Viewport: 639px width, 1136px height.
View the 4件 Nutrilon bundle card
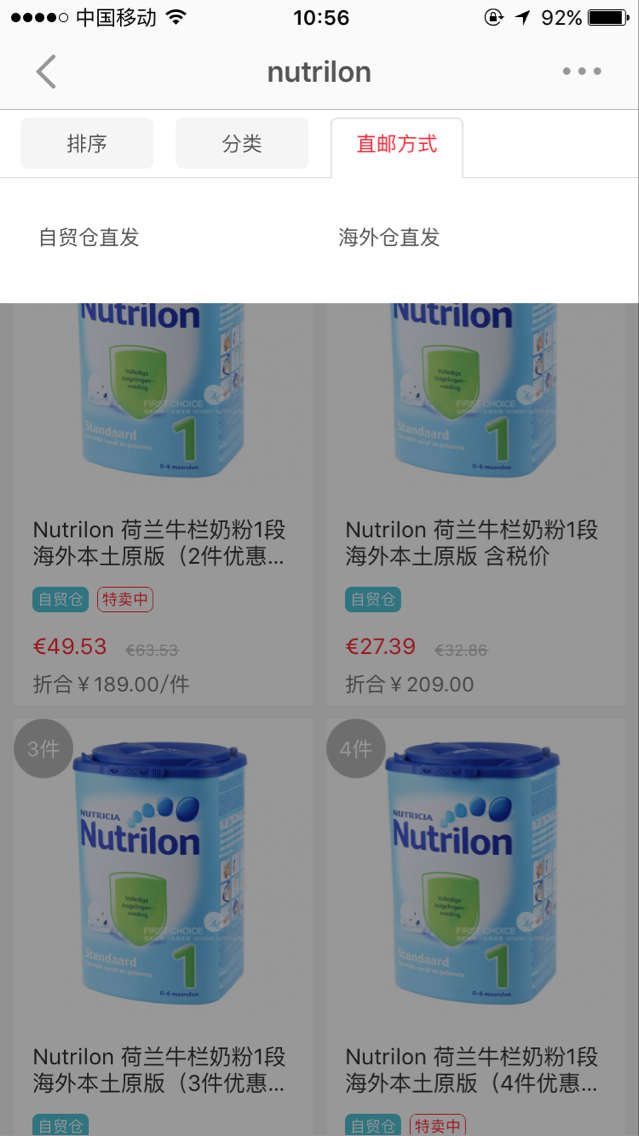pos(475,927)
